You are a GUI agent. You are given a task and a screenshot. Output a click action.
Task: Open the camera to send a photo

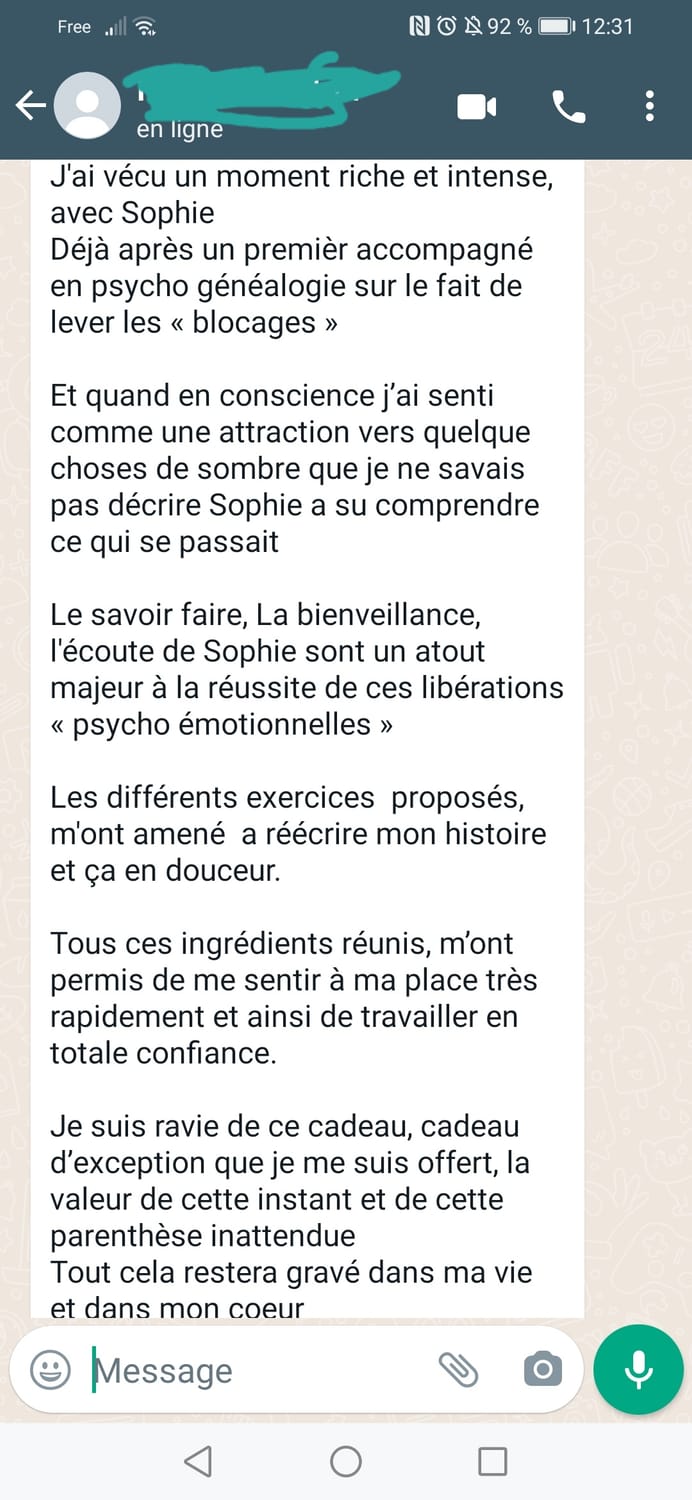(x=542, y=1369)
